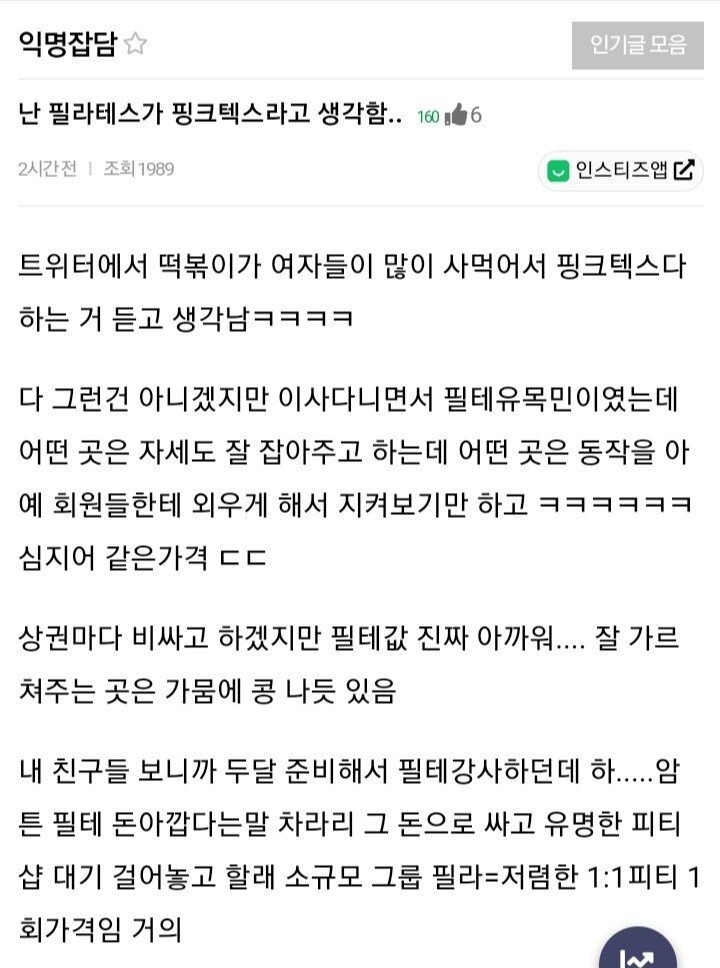Open the 익명잡담 board title

[67, 44]
